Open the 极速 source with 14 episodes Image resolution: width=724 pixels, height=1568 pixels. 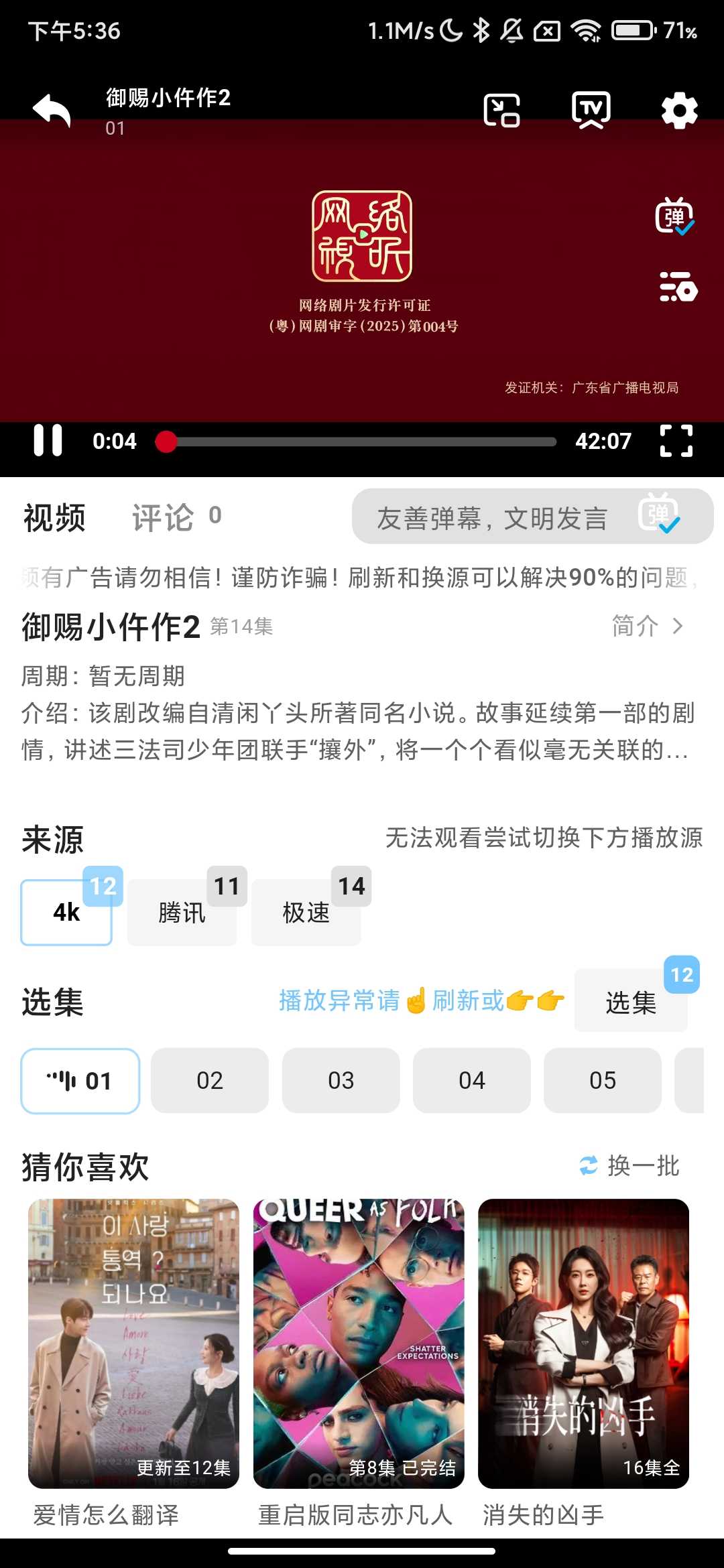[305, 911]
